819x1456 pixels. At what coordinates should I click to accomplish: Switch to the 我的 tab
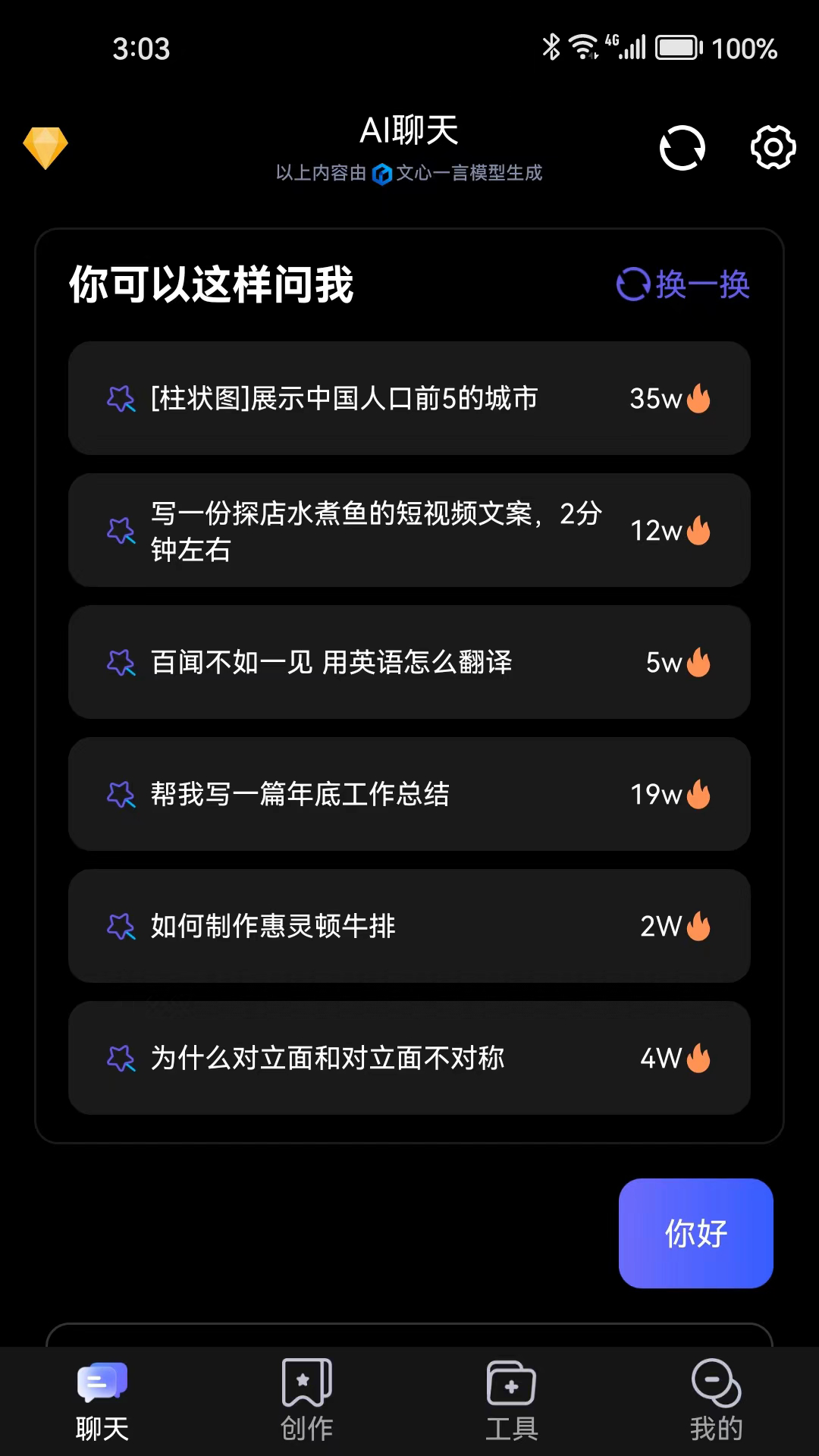point(716,1401)
